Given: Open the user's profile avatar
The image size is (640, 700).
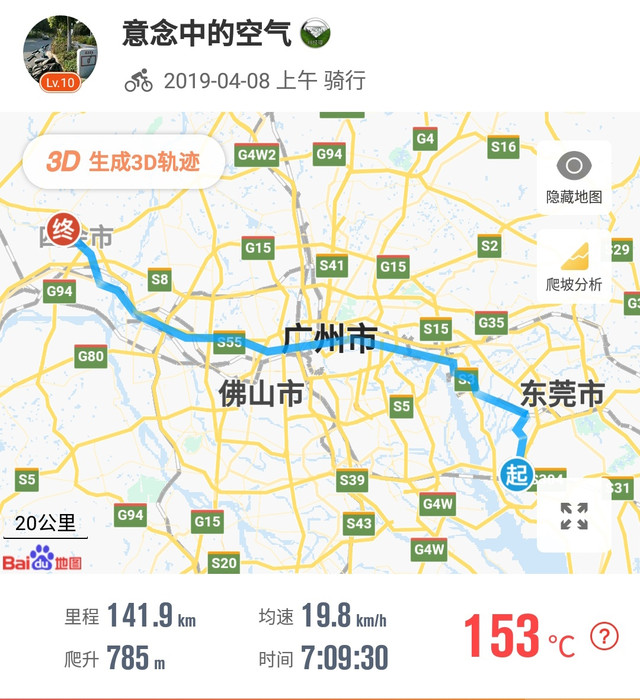Looking at the screenshot, I should [x=60, y=53].
